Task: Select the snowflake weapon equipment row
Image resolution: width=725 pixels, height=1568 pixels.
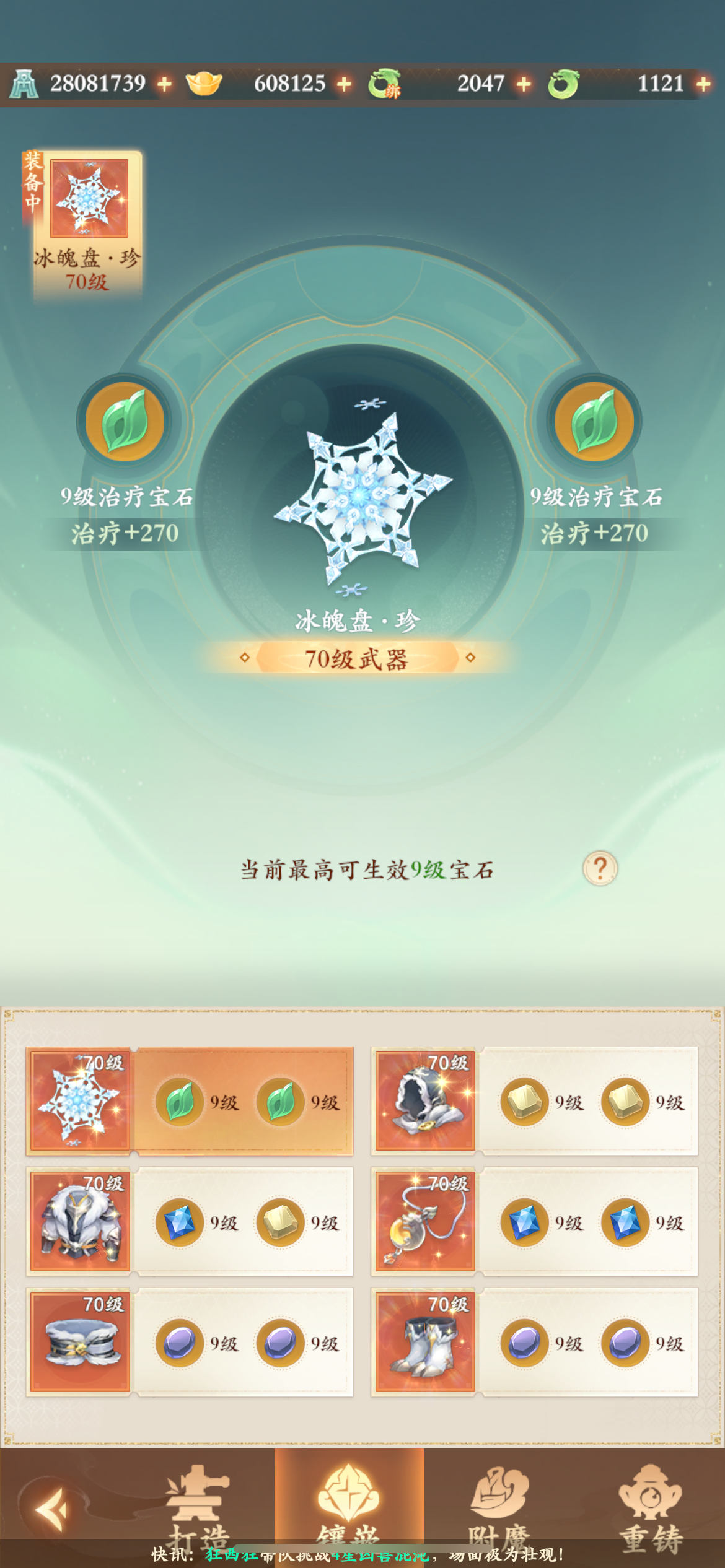Action: (x=190, y=1101)
